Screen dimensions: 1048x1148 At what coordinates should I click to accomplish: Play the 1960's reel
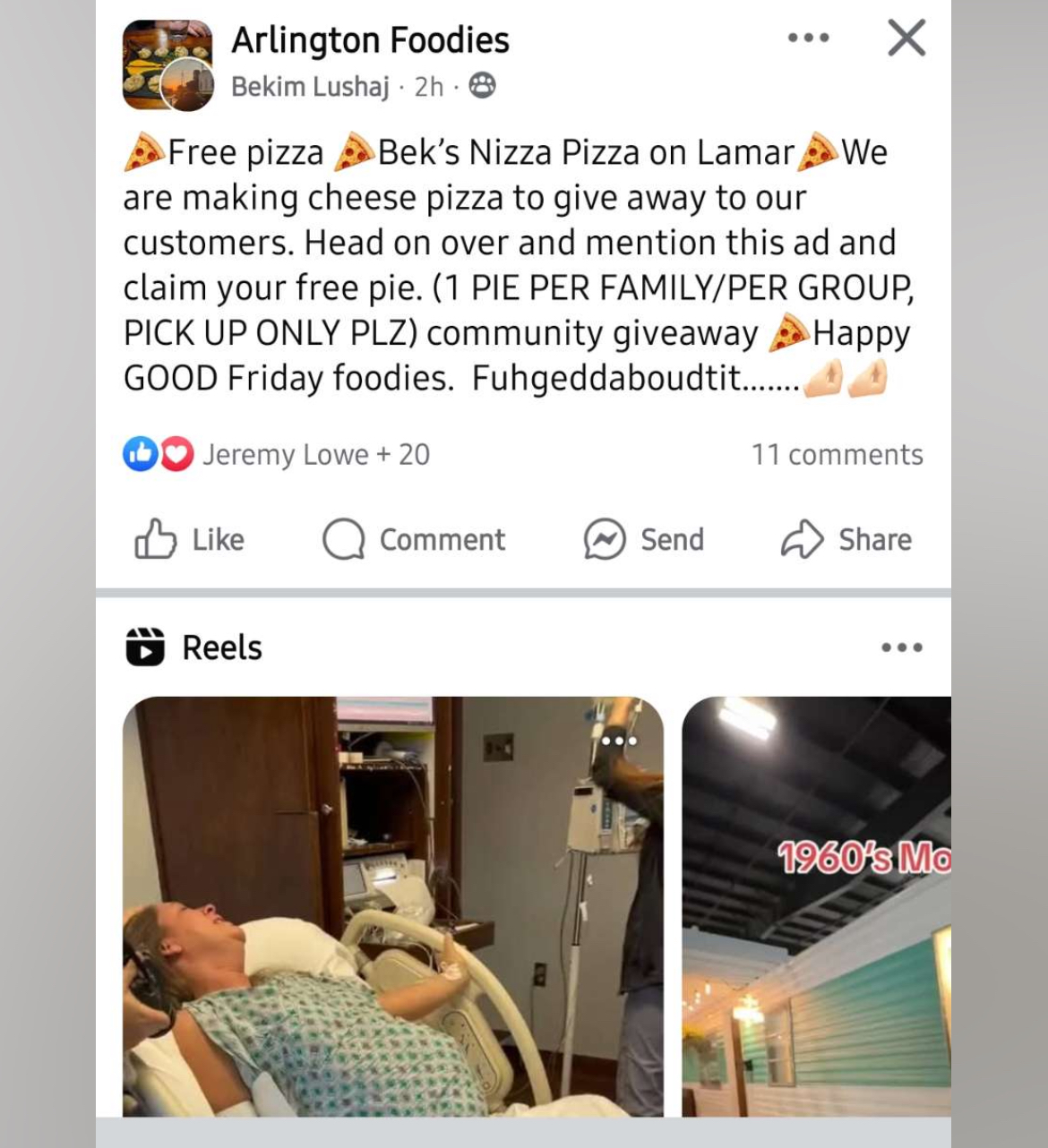pos(815,904)
